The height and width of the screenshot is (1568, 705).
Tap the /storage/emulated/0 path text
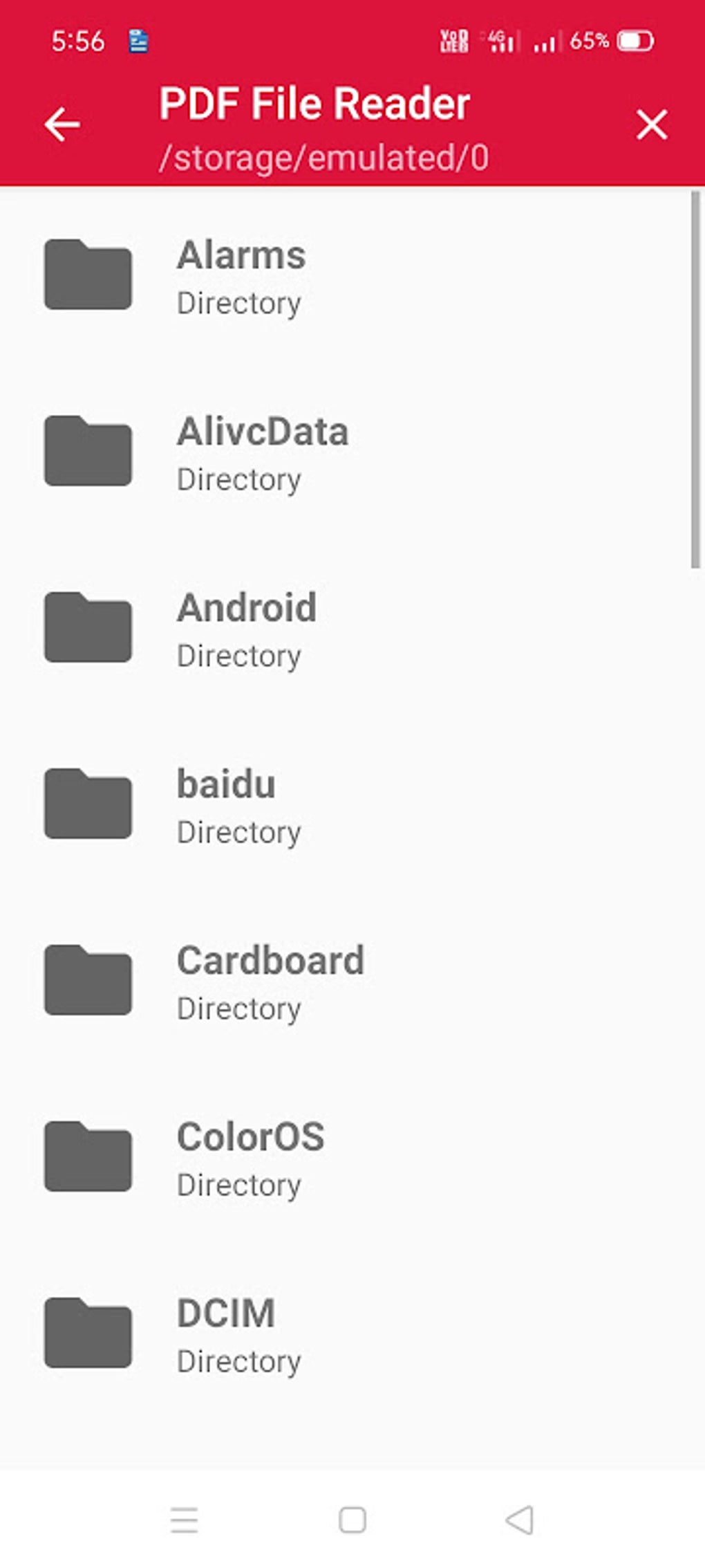point(324,158)
